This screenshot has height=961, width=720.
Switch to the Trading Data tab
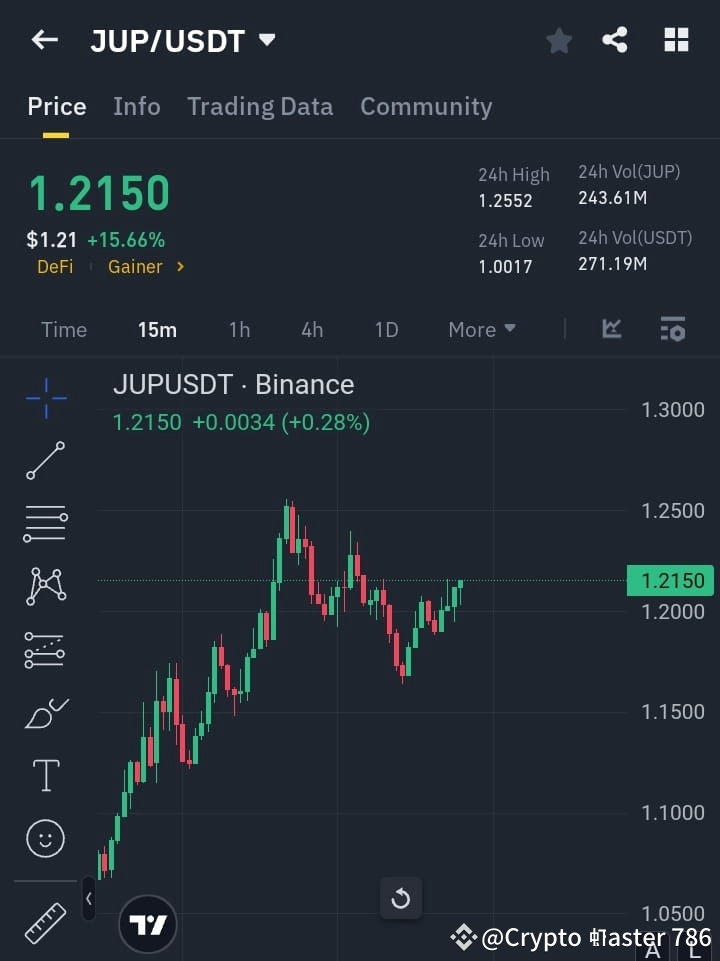coord(260,106)
